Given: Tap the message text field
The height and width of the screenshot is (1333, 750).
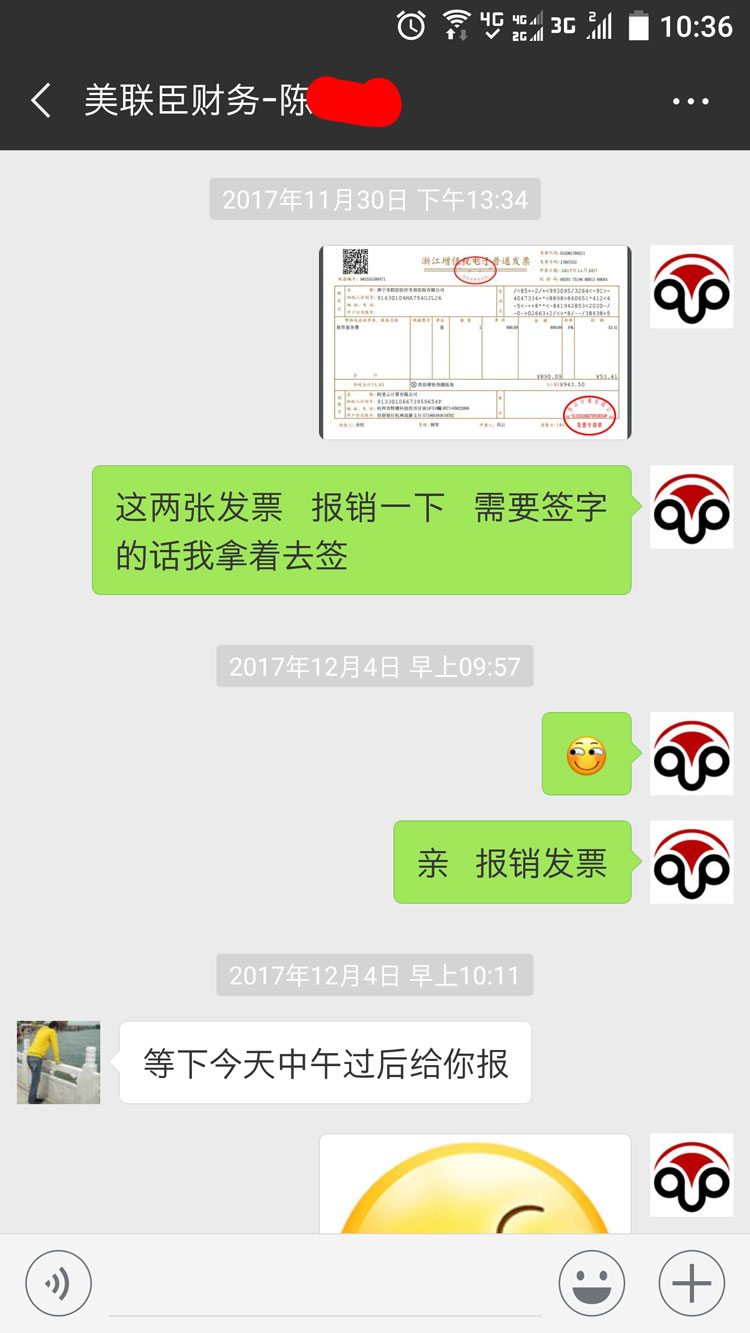Looking at the screenshot, I should 325,1285.
